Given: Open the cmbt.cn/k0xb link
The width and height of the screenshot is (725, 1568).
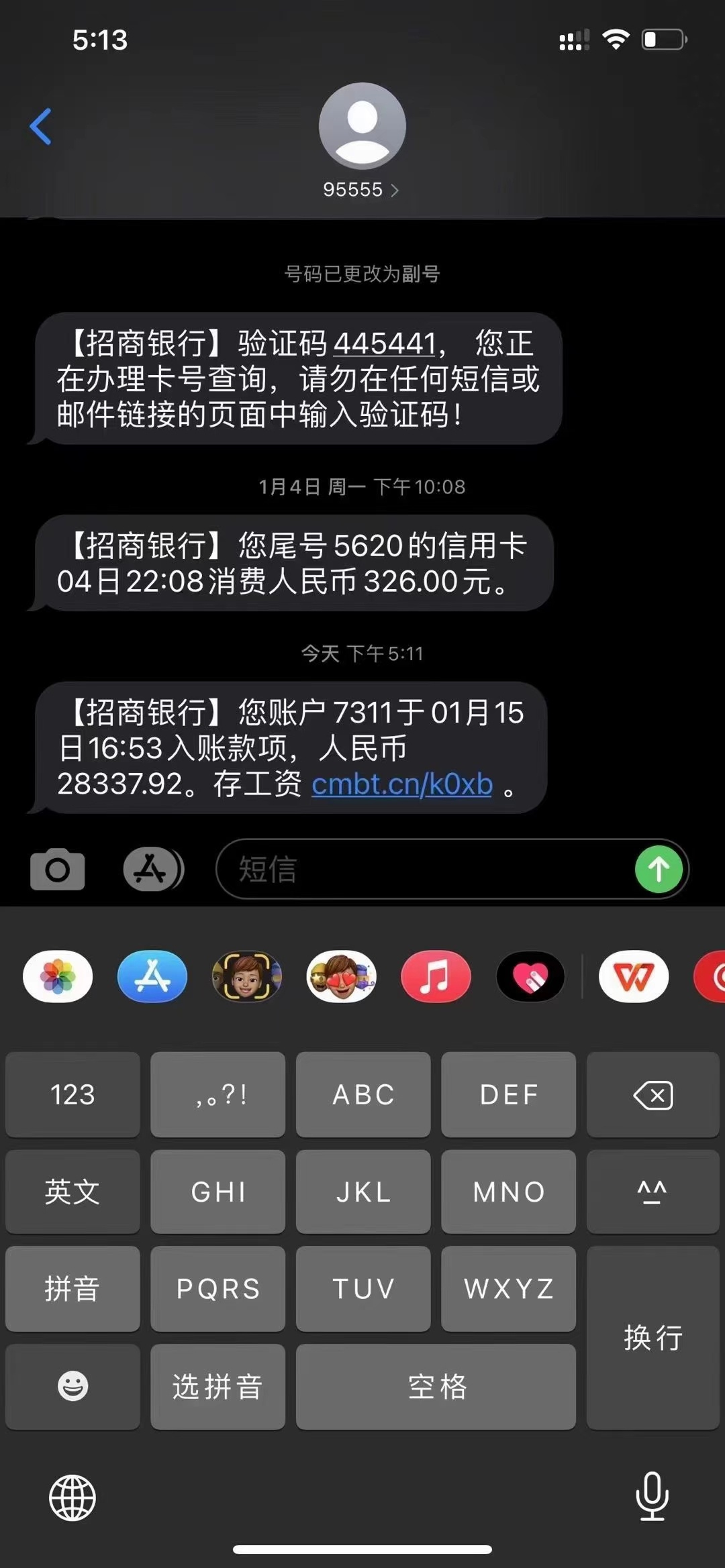Looking at the screenshot, I should coord(402,784).
